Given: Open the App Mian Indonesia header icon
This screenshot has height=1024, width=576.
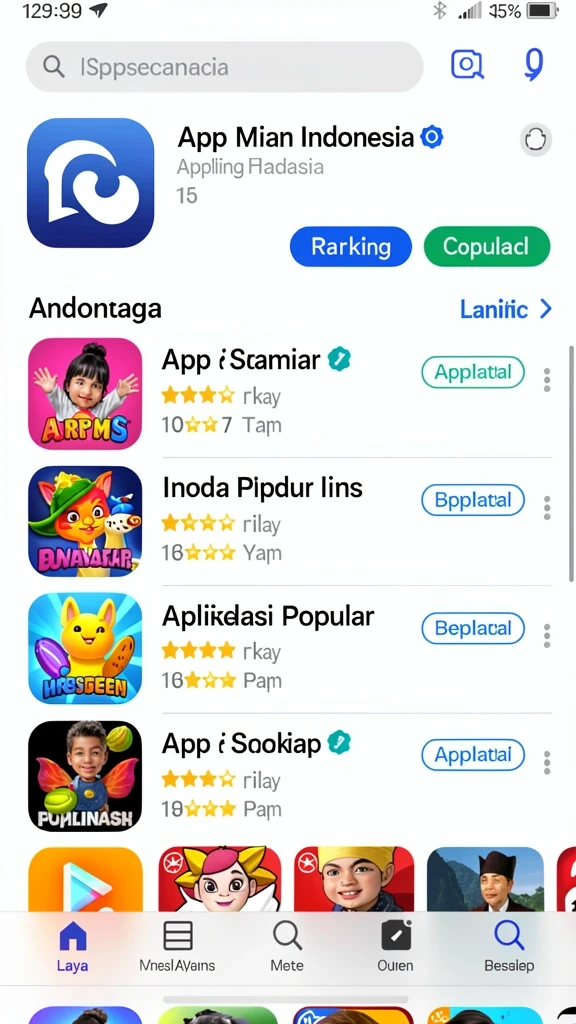Looking at the screenshot, I should [x=90, y=183].
